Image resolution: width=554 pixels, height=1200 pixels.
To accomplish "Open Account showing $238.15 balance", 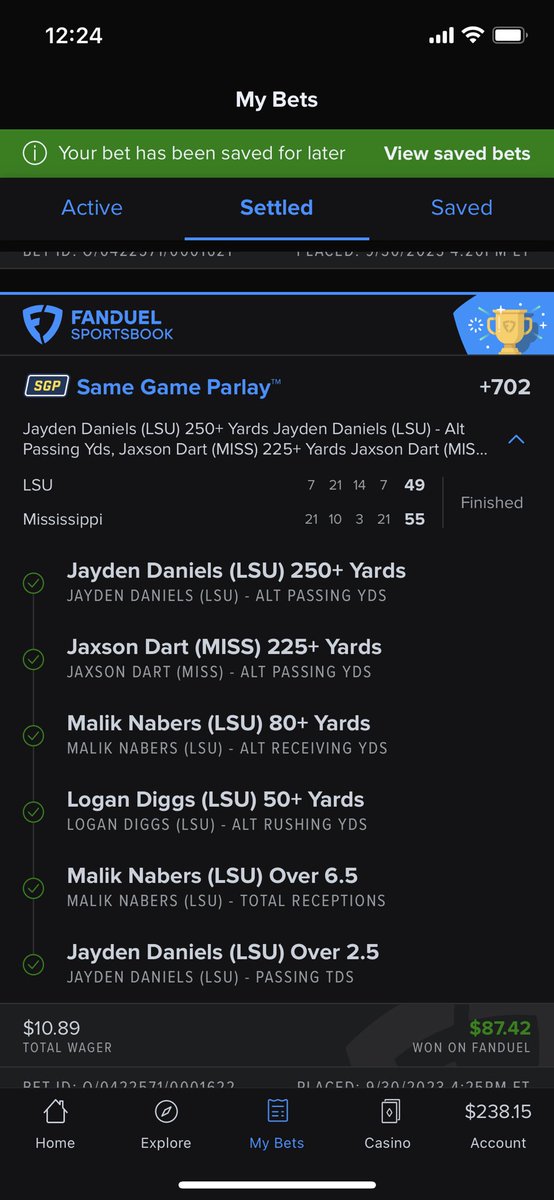I will pos(498,1125).
